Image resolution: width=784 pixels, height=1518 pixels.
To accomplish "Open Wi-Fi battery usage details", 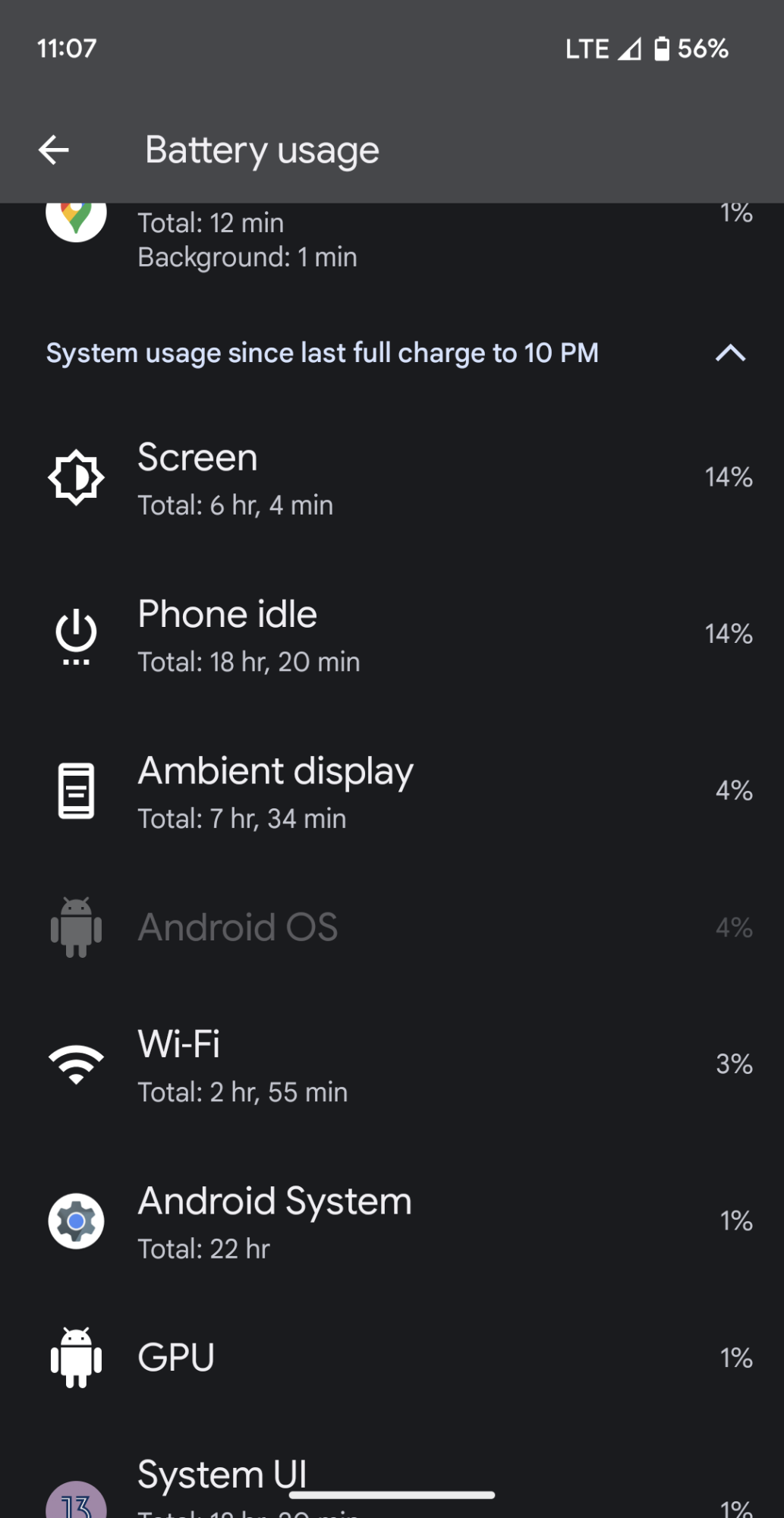I will [x=392, y=1065].
